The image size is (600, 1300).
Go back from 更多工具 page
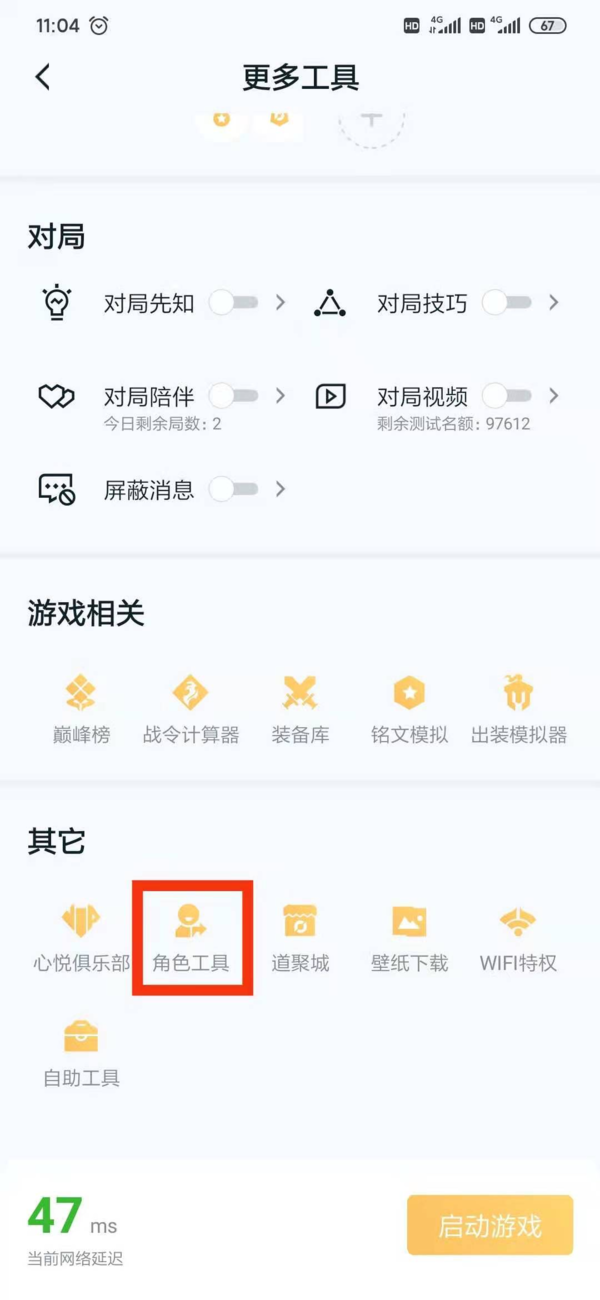click(42, 77)
